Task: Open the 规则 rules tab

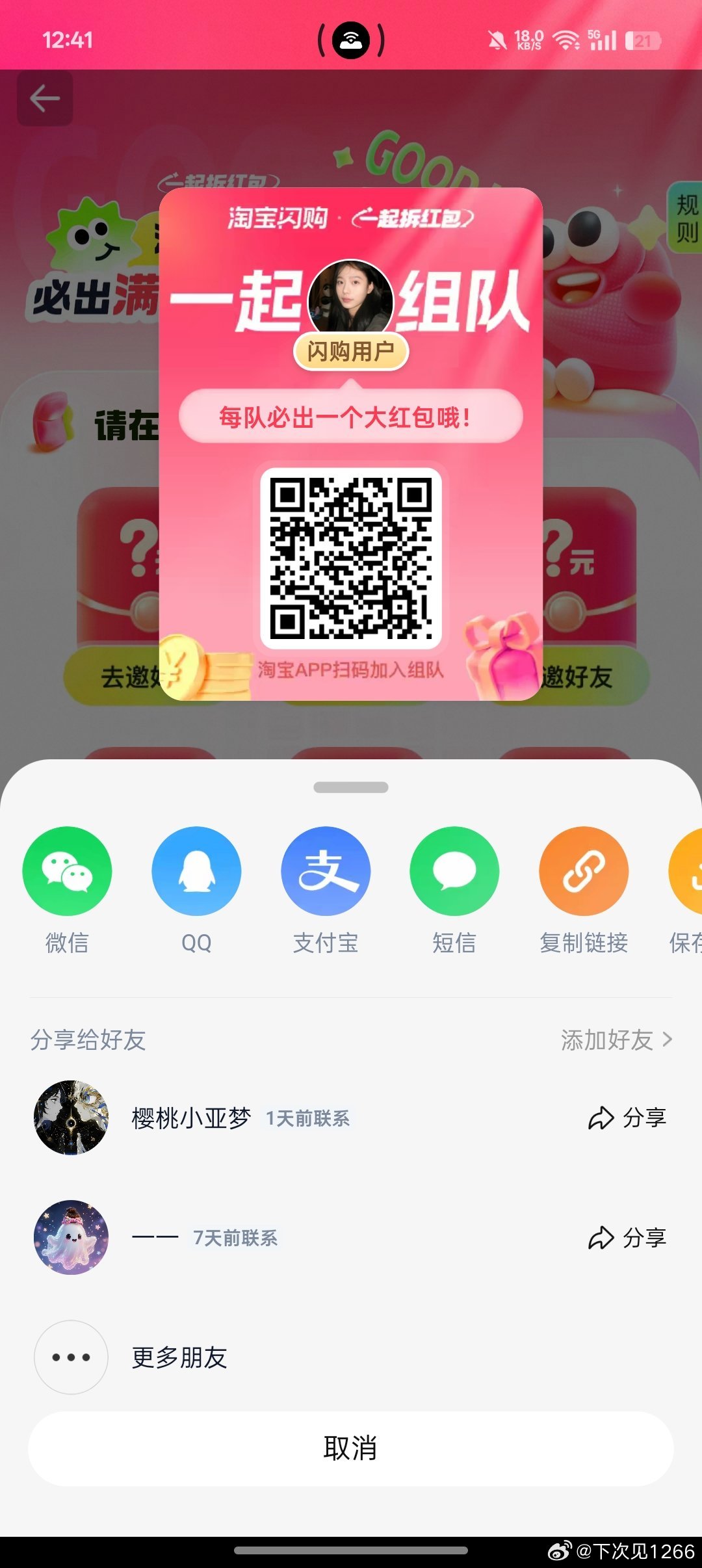Action: (686, 218)
